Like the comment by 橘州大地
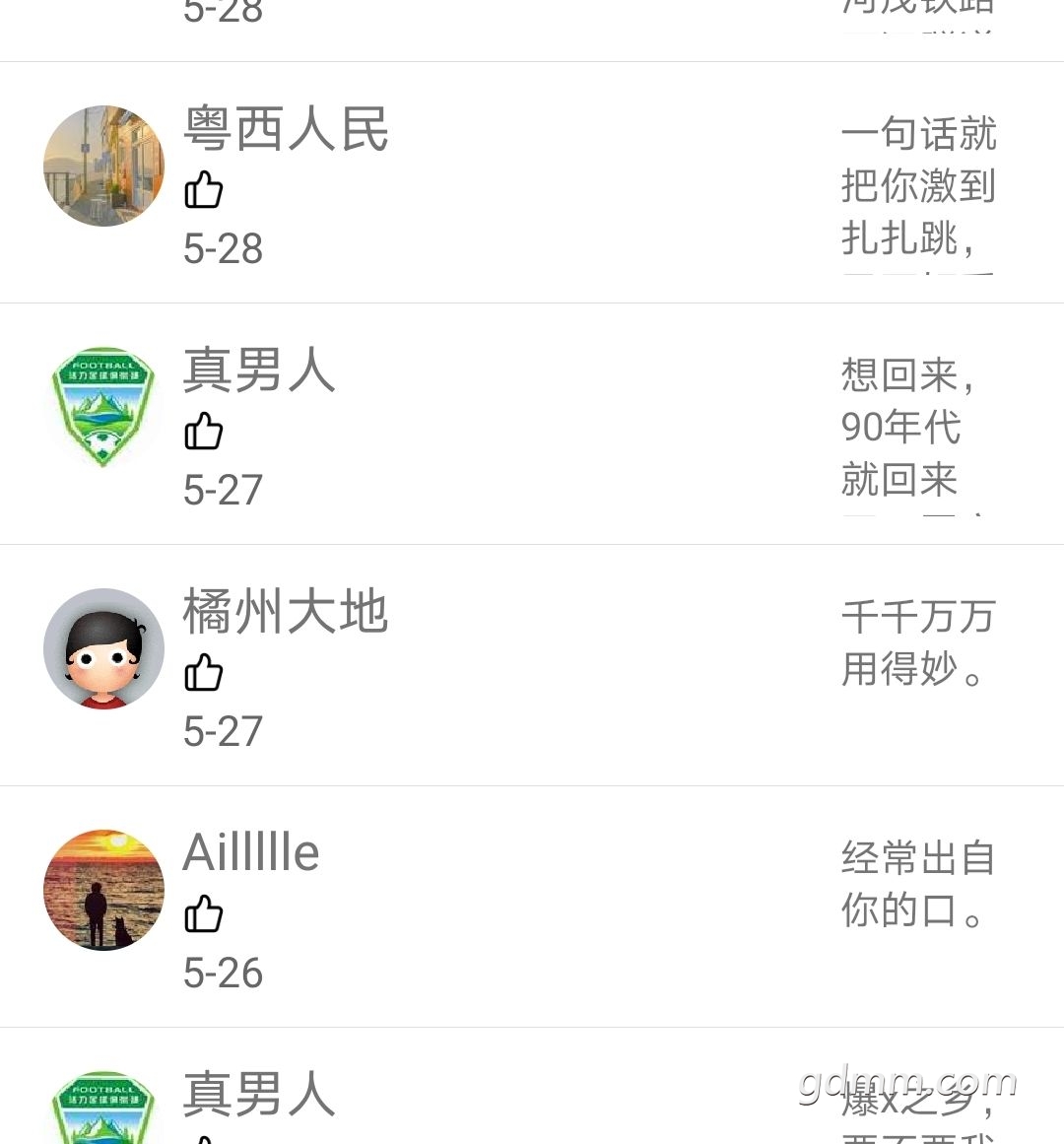Image resolution: width=1064 pixels, height=1144 pixels. pos(204,672)
